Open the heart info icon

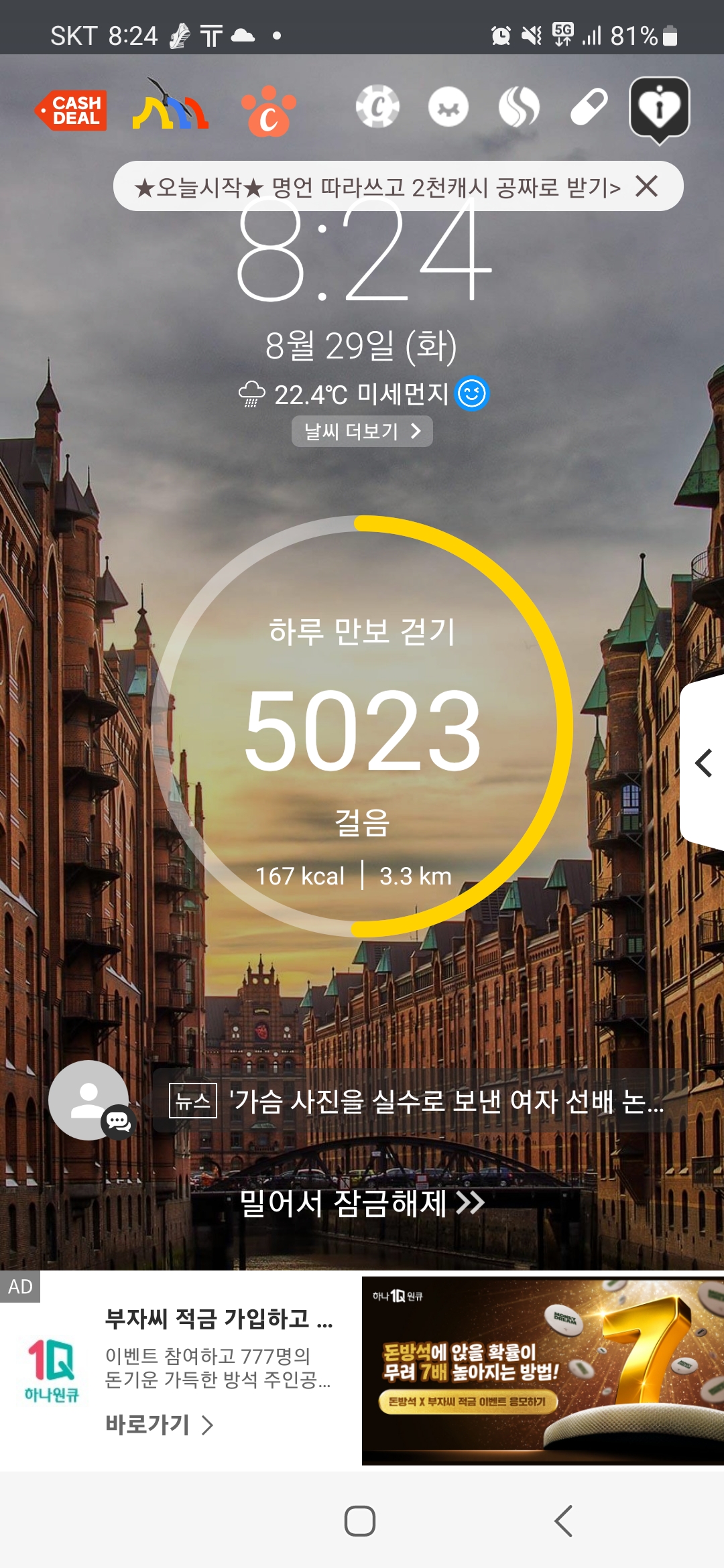click(659, 109)
